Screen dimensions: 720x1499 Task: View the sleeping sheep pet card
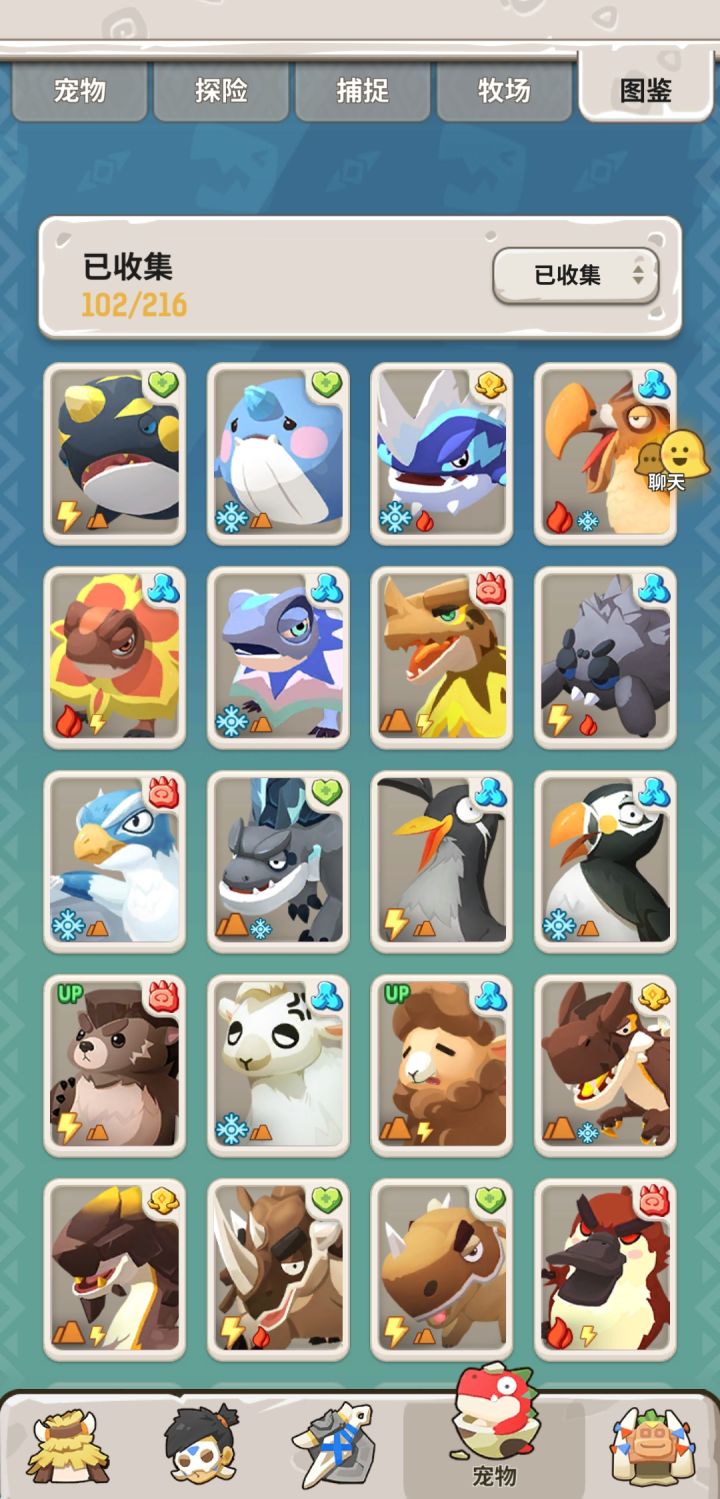click(441, 1065)
